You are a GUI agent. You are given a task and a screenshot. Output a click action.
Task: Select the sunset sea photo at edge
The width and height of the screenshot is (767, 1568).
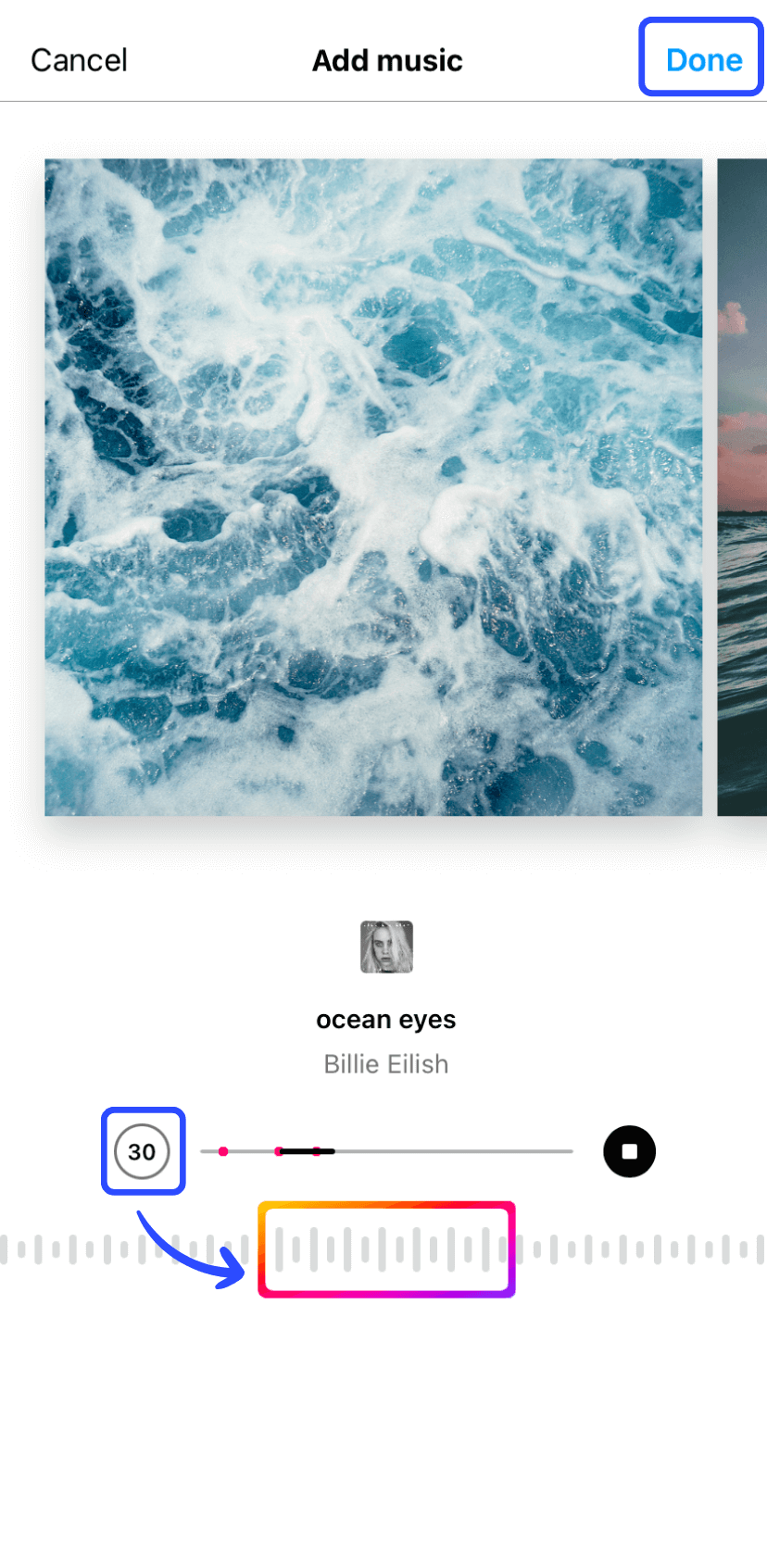[x=744, y=487]
